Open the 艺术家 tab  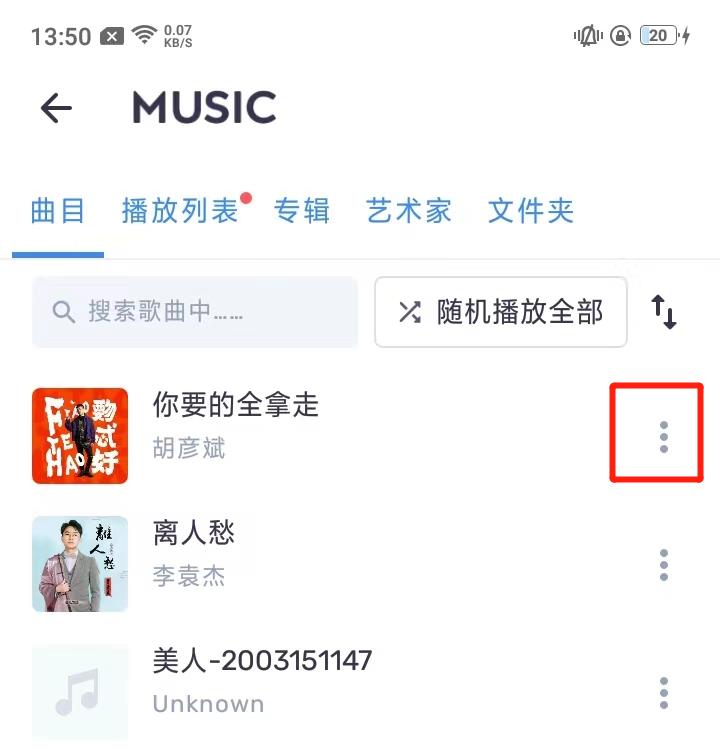pos(409,211)
